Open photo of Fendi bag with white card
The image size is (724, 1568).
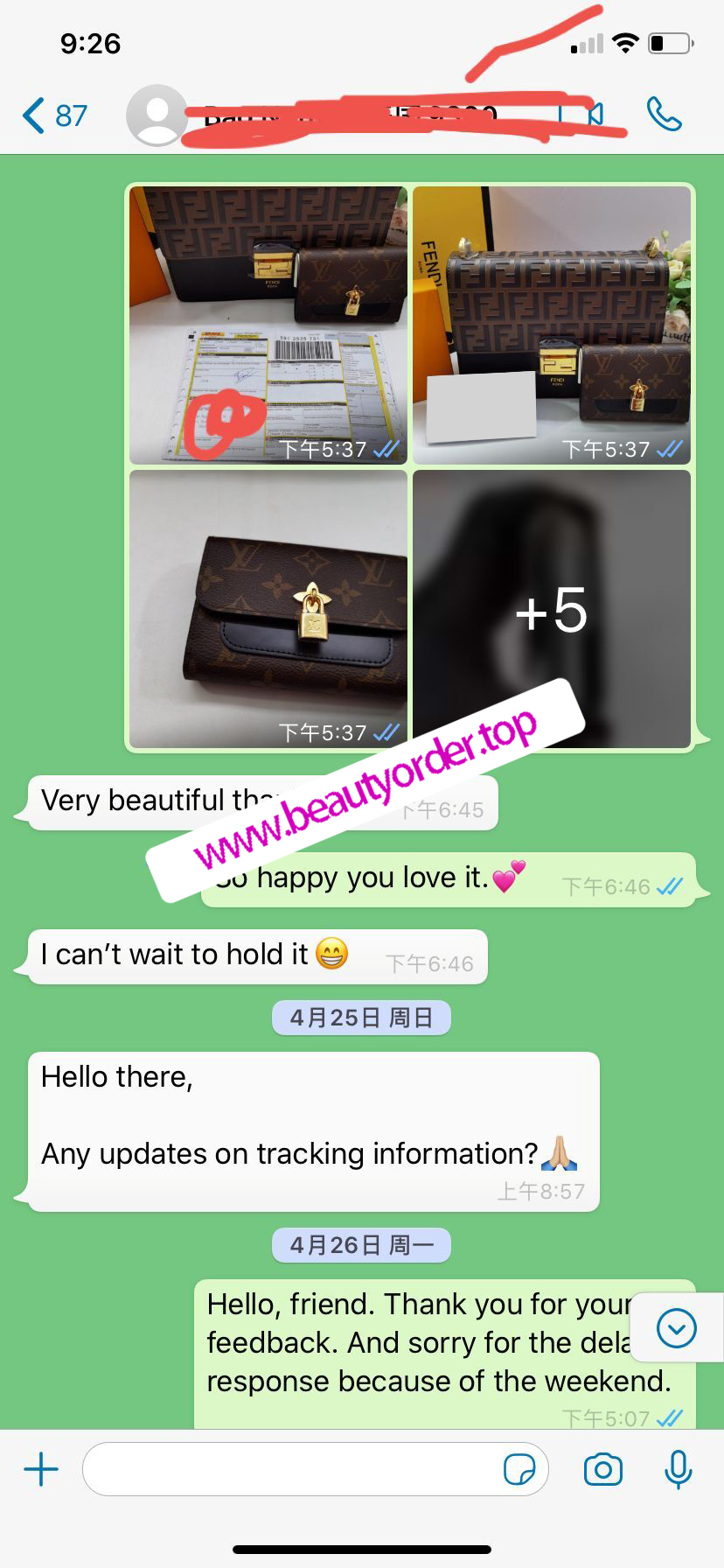point(552,325)
